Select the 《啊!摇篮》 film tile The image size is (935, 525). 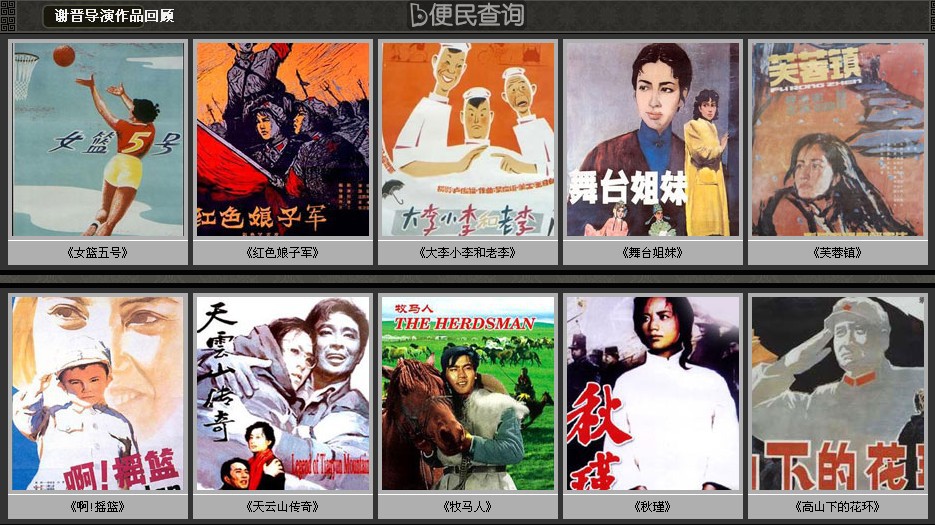click(x=98, y=393)
